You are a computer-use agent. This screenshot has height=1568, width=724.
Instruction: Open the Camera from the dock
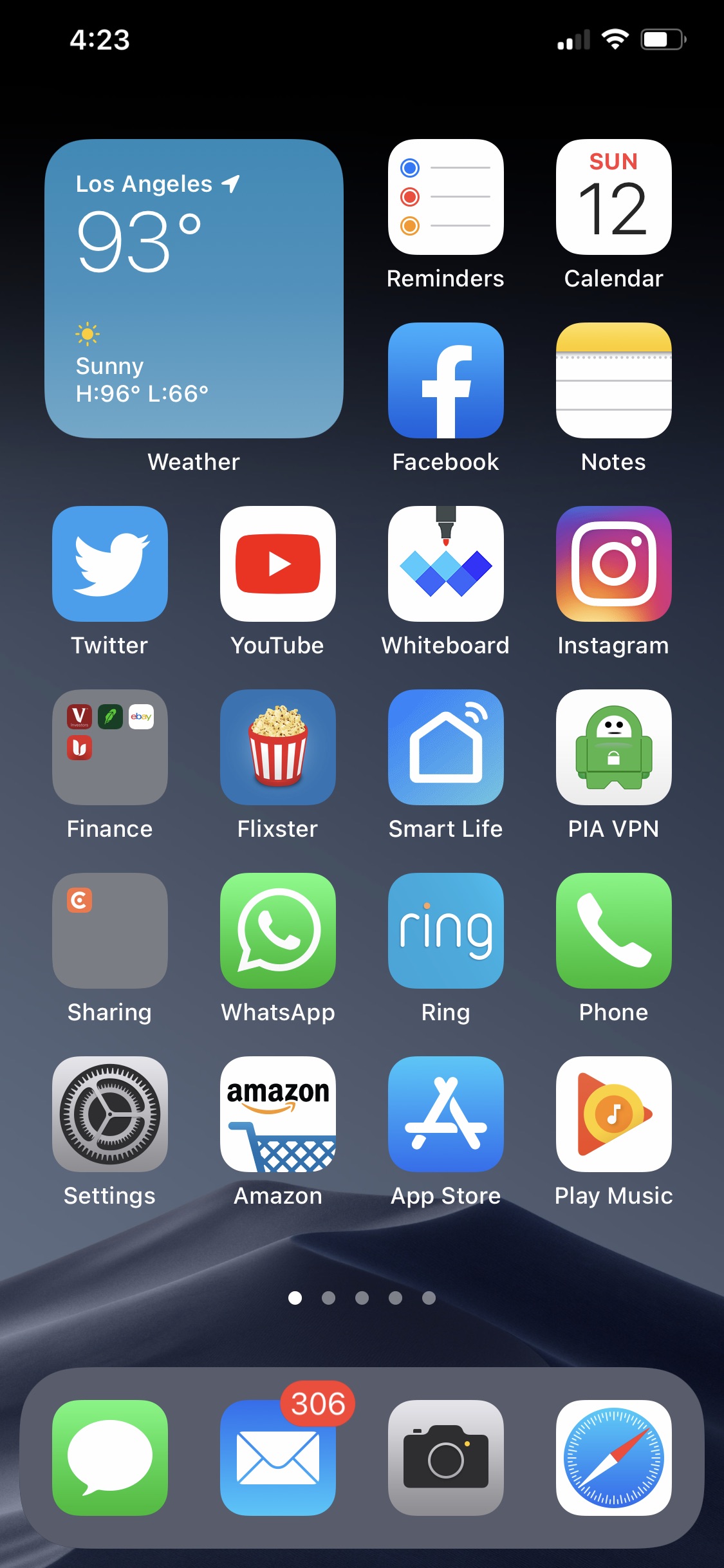445,1458
